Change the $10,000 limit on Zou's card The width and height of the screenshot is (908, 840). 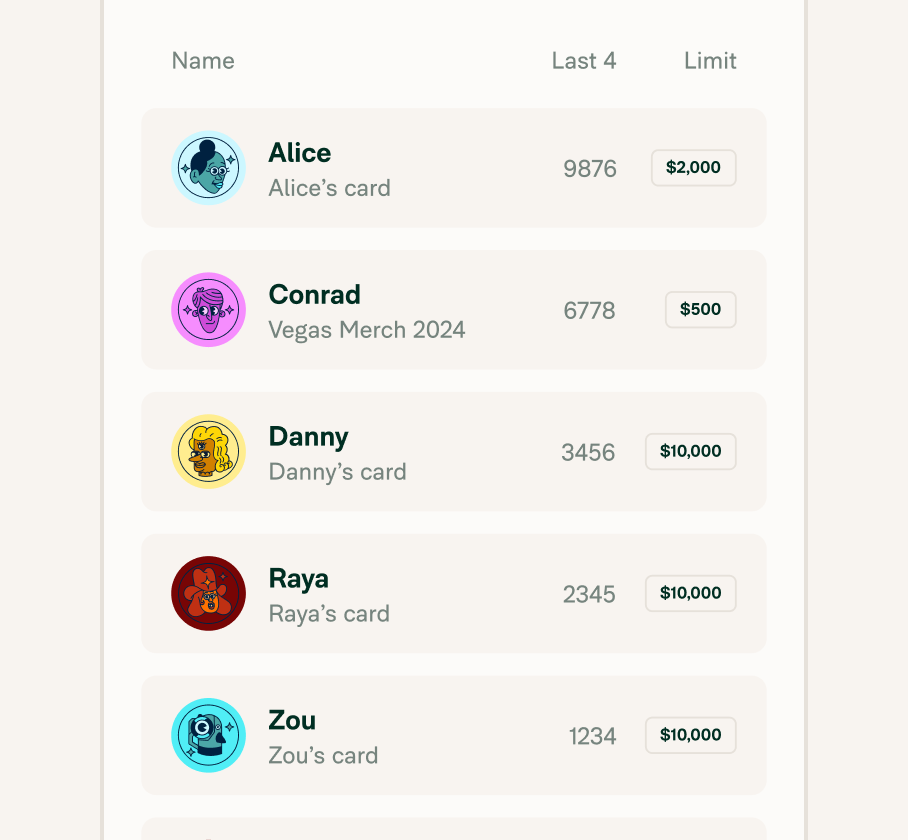pyautogui.click(x=690, y=736)
